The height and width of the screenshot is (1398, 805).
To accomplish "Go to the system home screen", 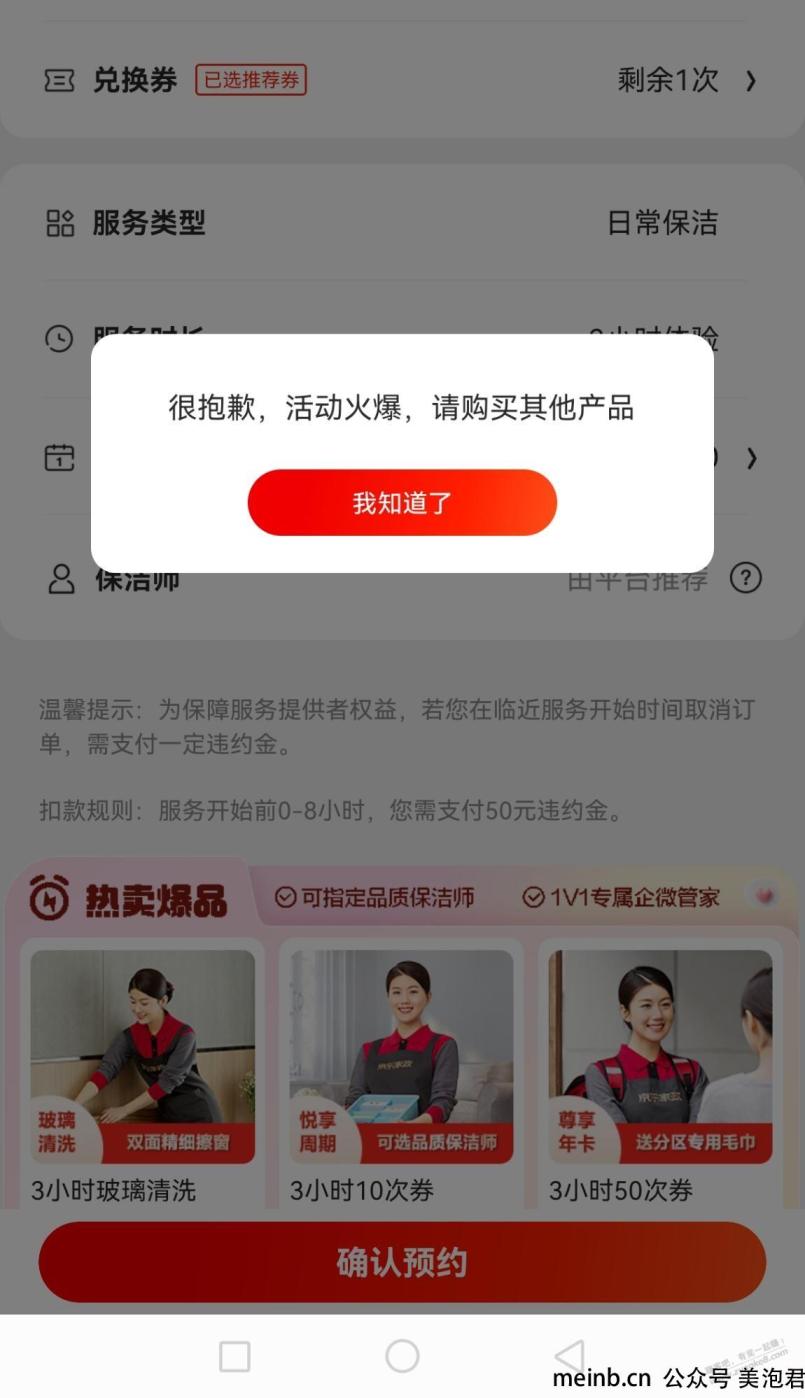I will point(402,1356).
